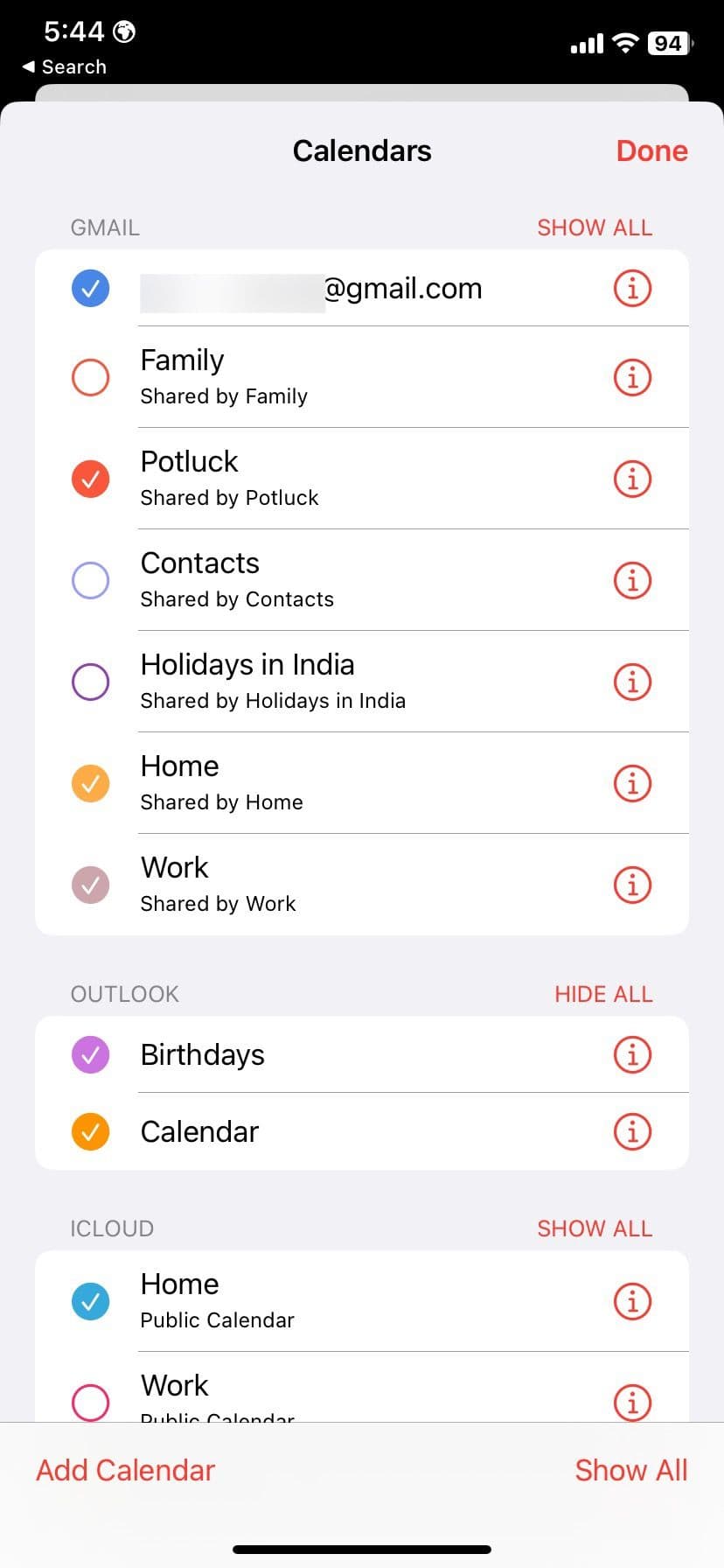Add a new calendar
The height and width of the screenshot is (1568, 724).
[x=125, y=1470]
